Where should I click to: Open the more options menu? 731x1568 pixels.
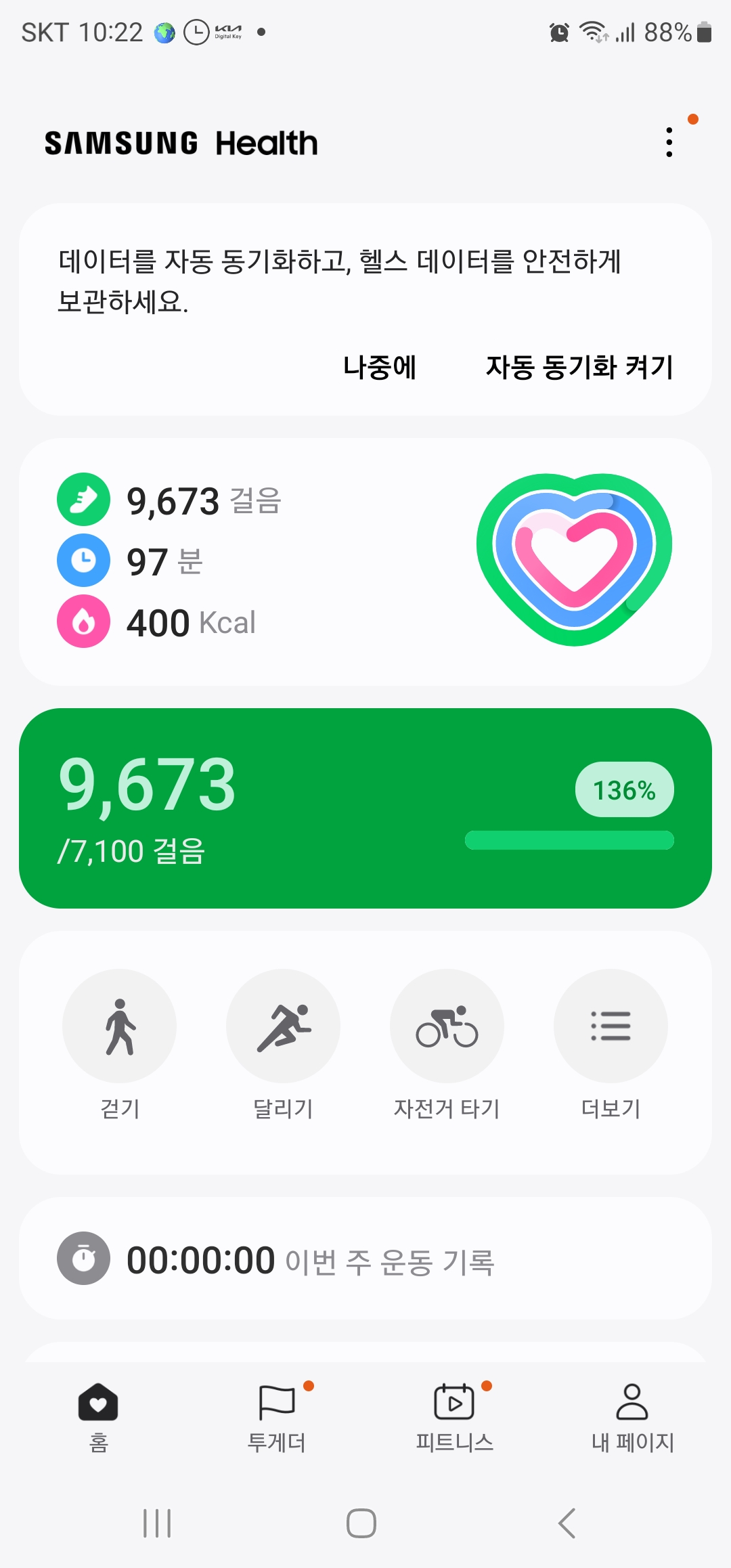point(669,142)
